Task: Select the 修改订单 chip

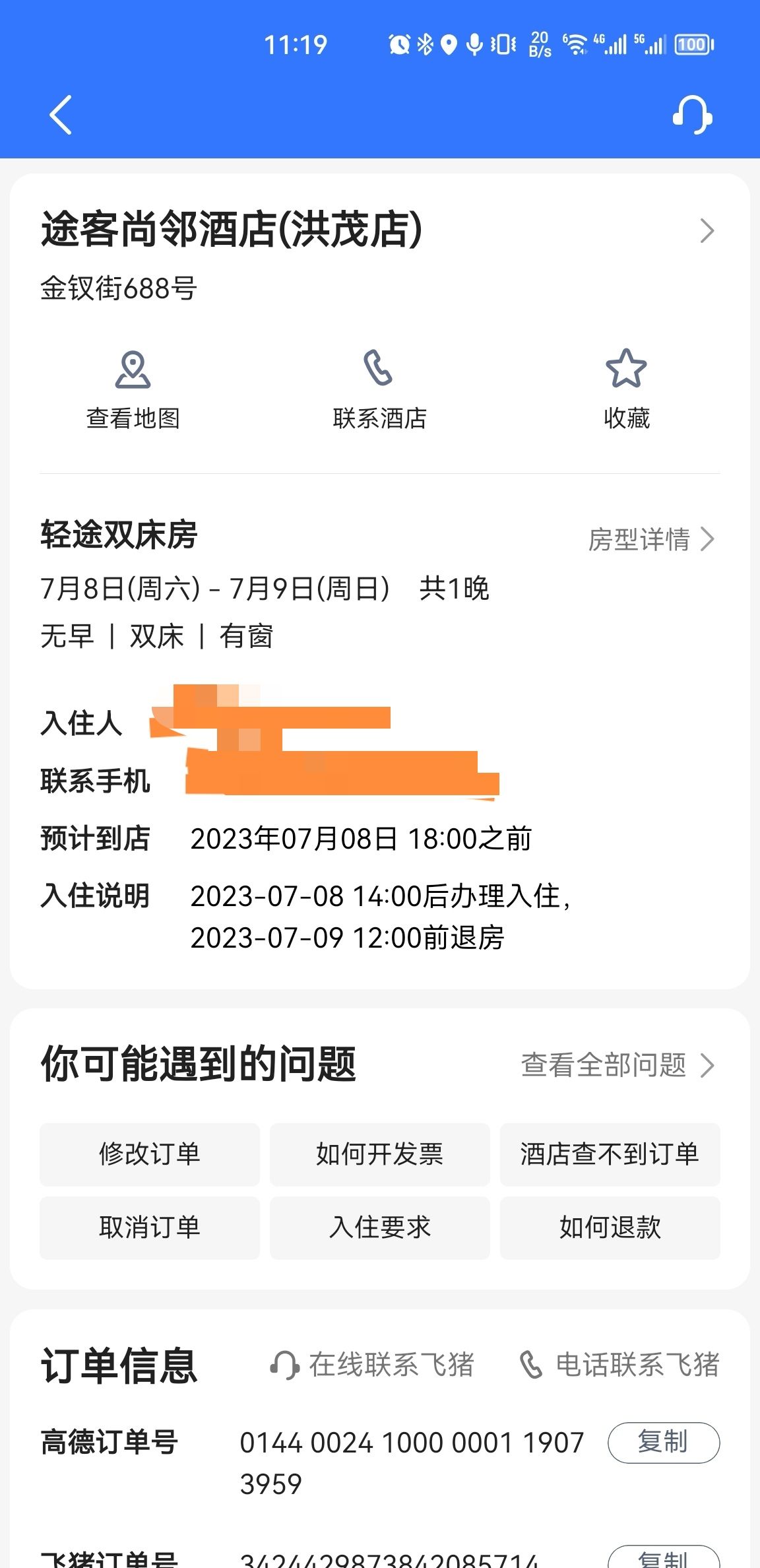Action: [x=150, y=1154]
